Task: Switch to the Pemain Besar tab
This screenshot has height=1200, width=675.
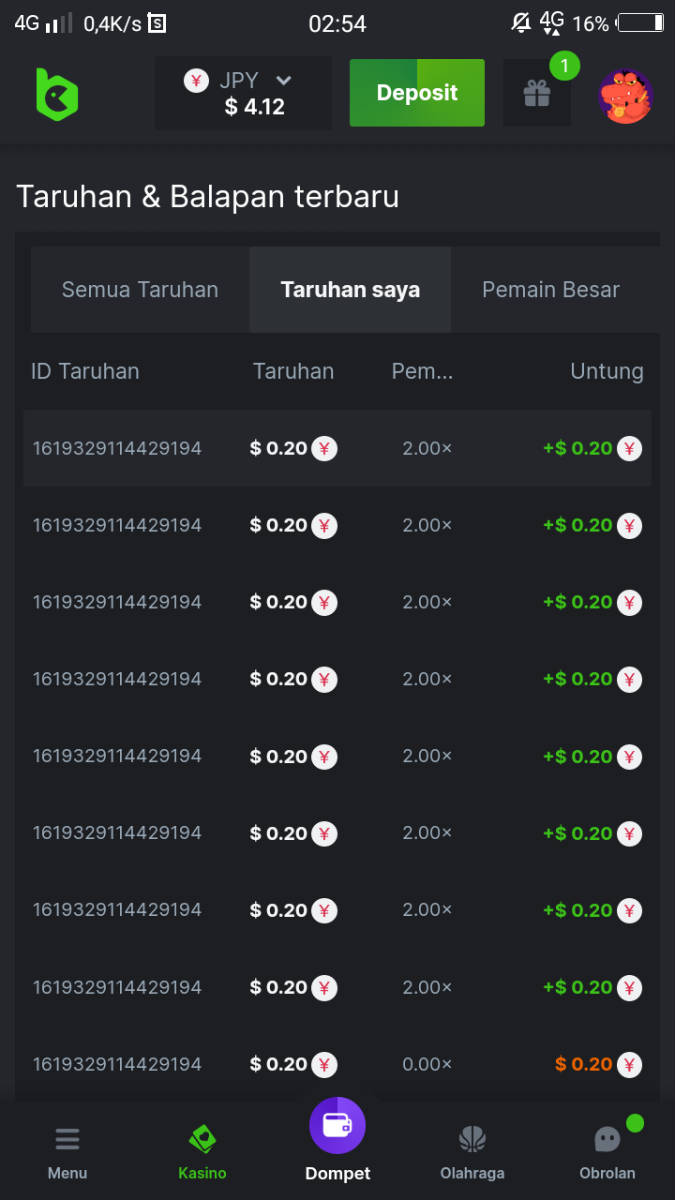Action: 551,290
